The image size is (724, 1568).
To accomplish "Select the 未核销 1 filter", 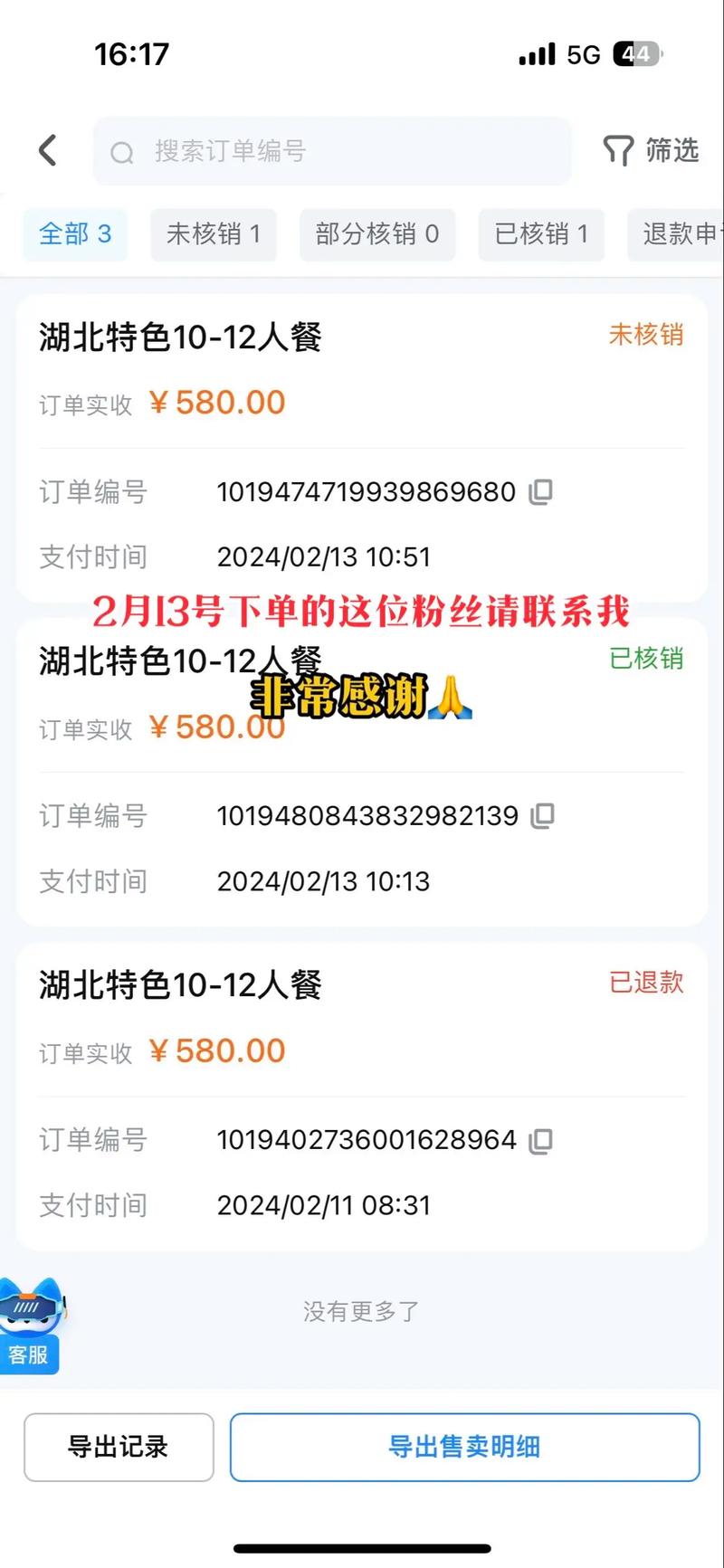I will (214, 233).
